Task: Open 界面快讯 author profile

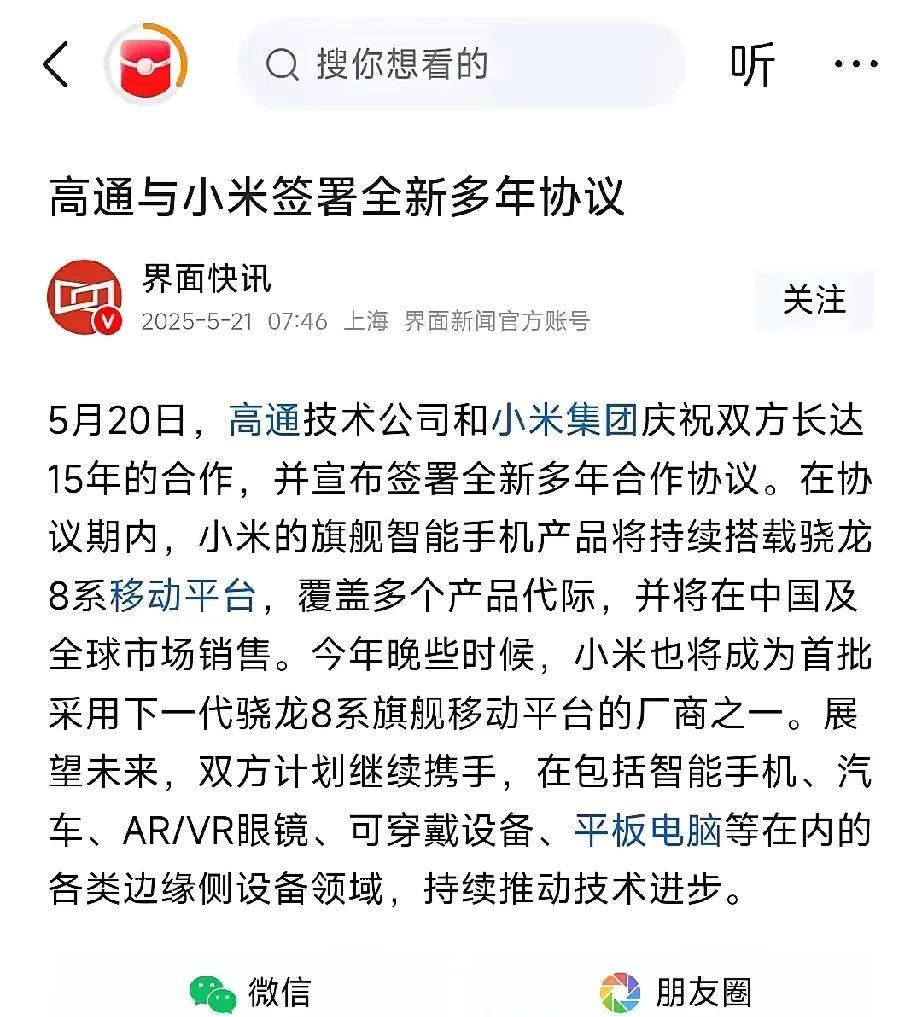Action: 206,279
